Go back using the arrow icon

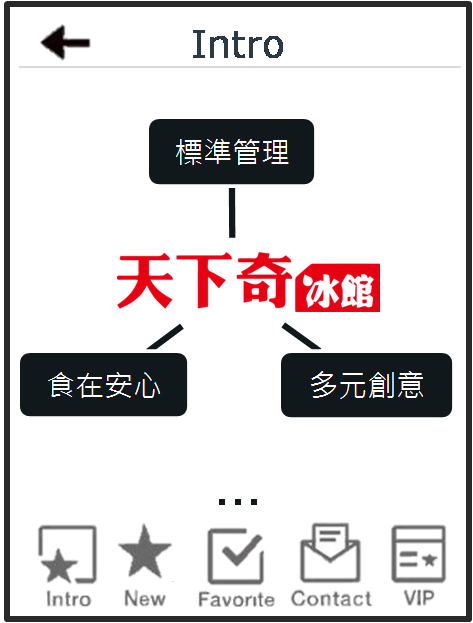coord(66,42)
